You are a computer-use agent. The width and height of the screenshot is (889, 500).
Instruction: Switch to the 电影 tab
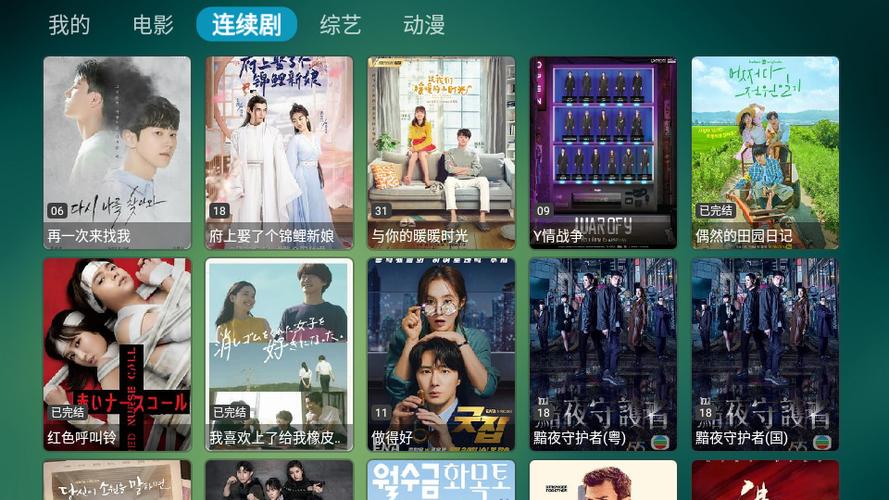point(153,25)
